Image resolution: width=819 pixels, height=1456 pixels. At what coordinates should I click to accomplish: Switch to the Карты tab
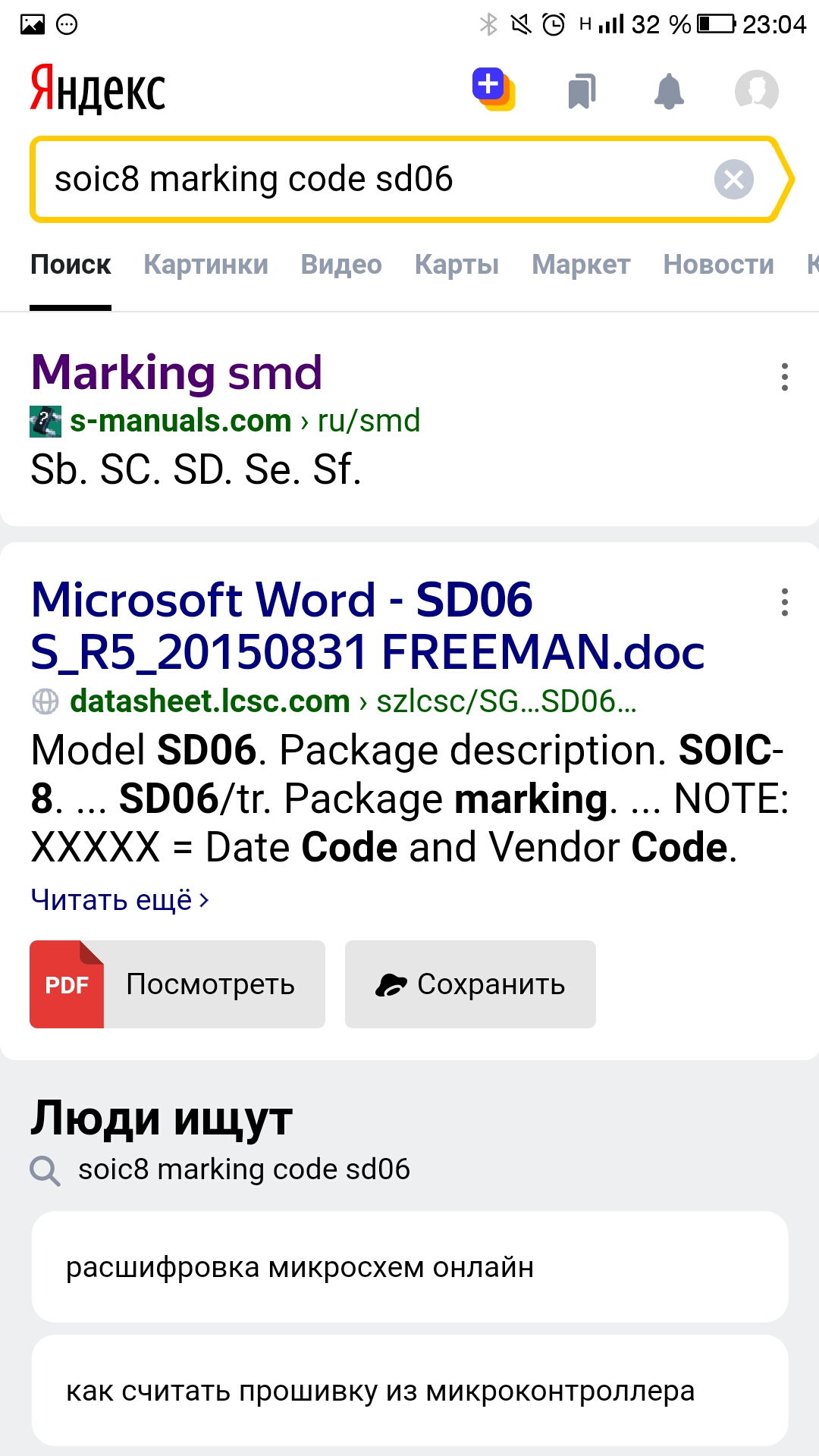click(x=457, y=265)
